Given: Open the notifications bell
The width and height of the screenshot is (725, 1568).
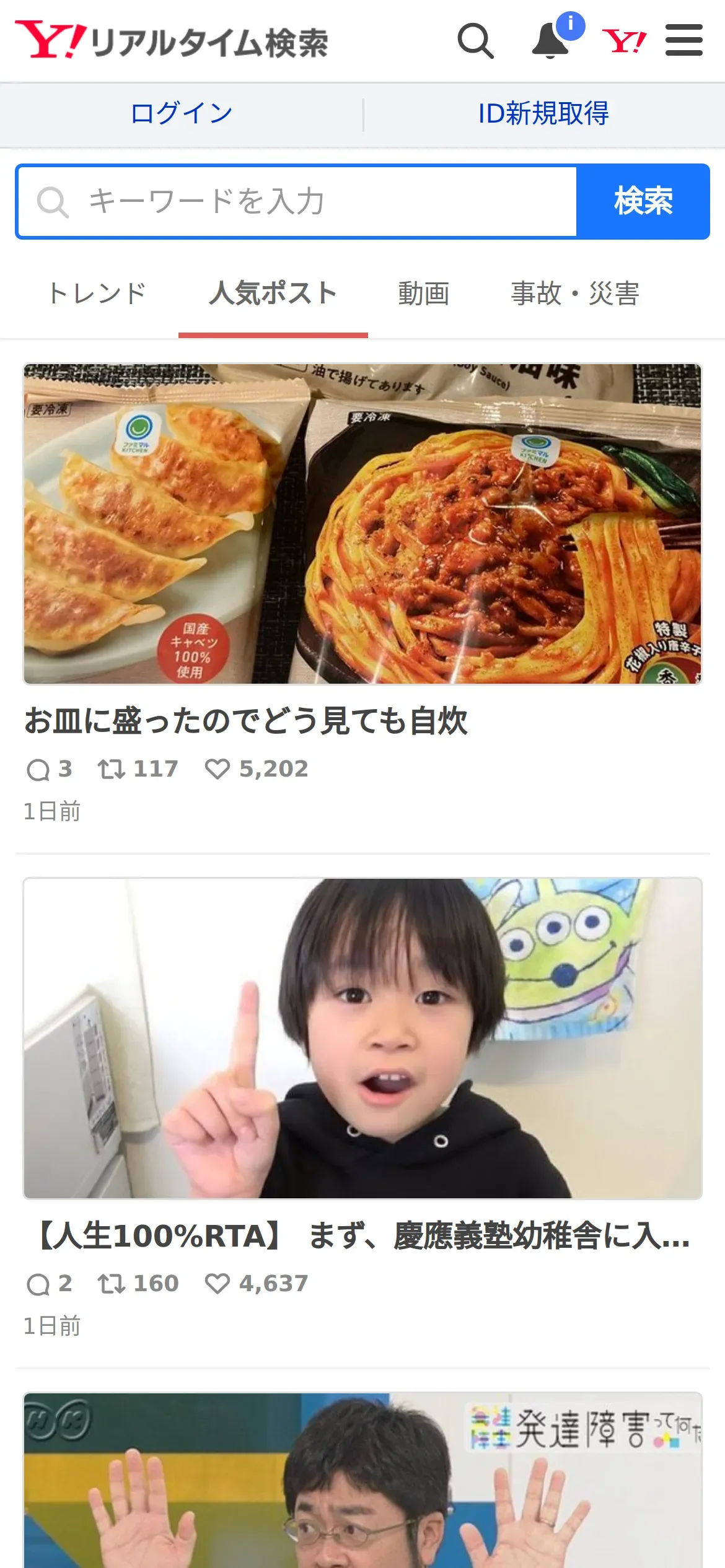Looking at the screenshot, I should pyautogui.click(x=551, y=41).
